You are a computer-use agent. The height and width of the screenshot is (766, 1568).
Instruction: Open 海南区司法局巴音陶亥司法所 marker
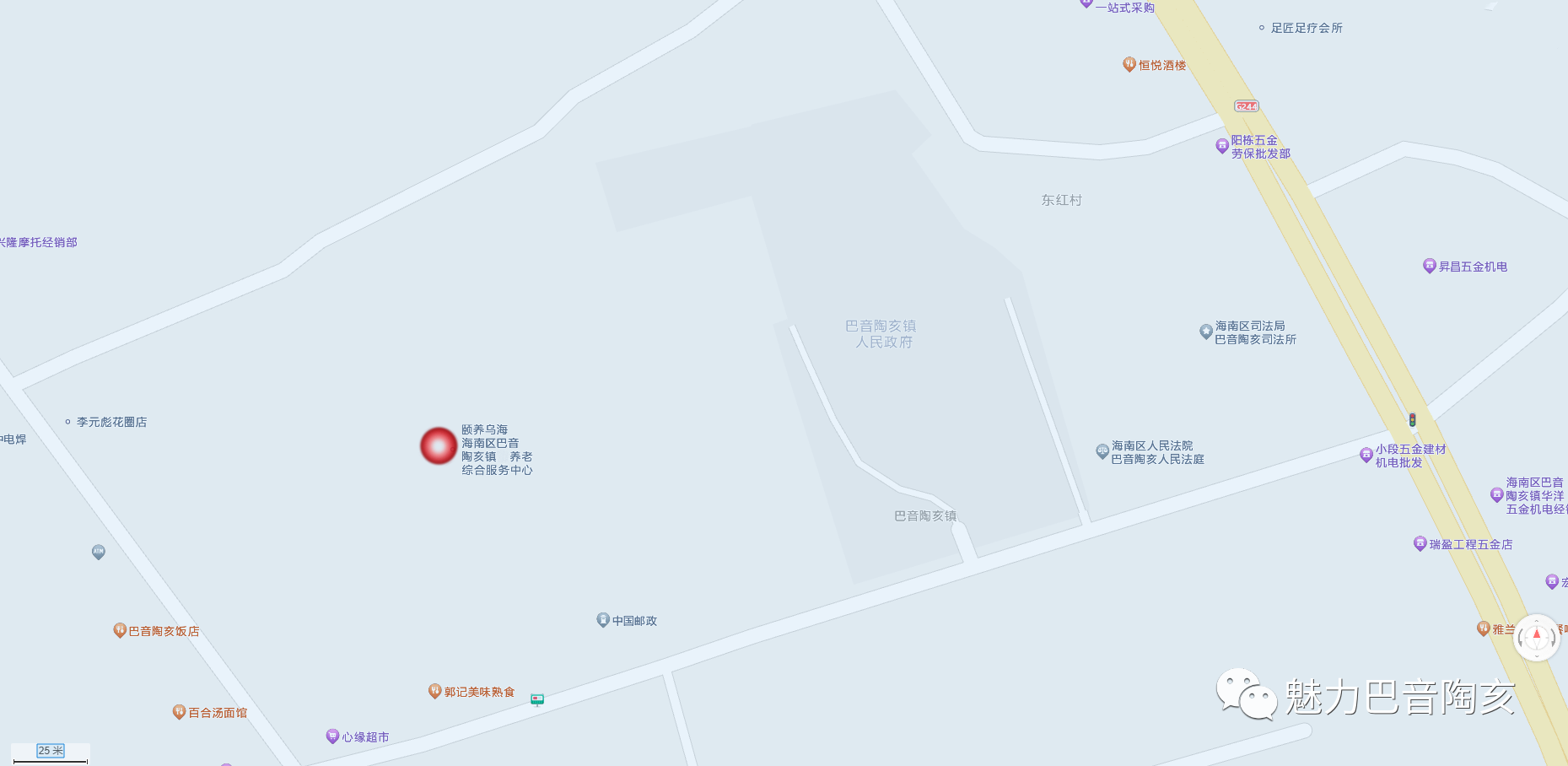[x=1206, y=332]
